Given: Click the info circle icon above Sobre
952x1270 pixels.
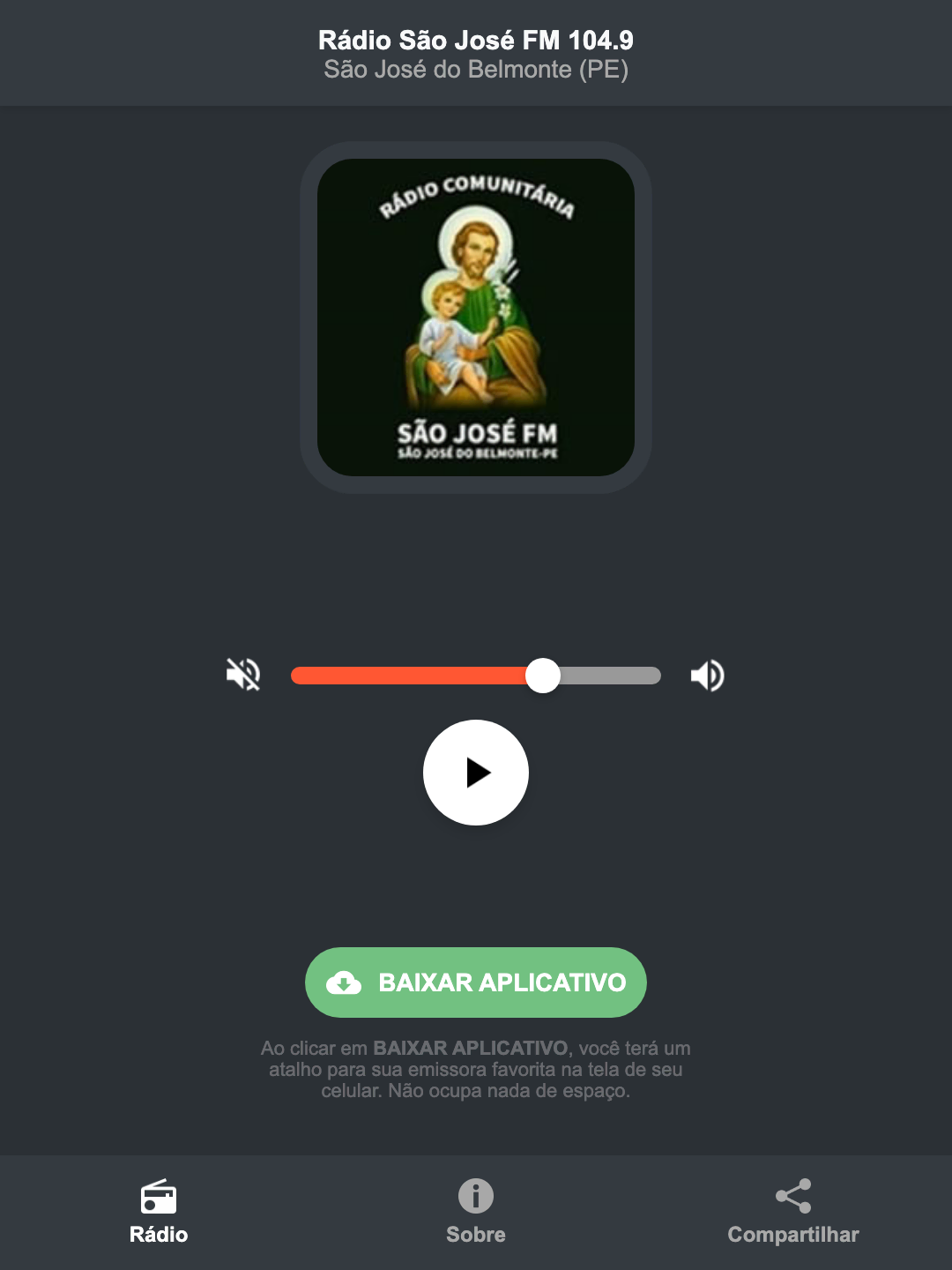Looking at the screenshot, I should [x=475, y=1196].
